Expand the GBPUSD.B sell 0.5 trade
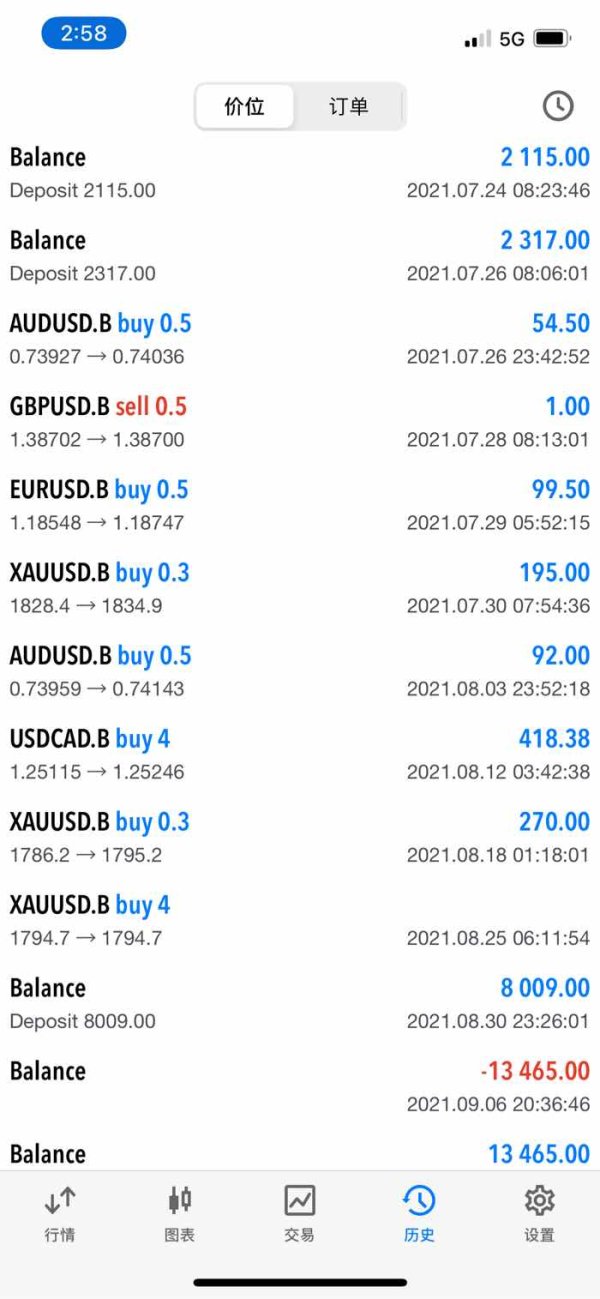The width and height of the screenshot is (600, 1299). (x=300, y=422)
